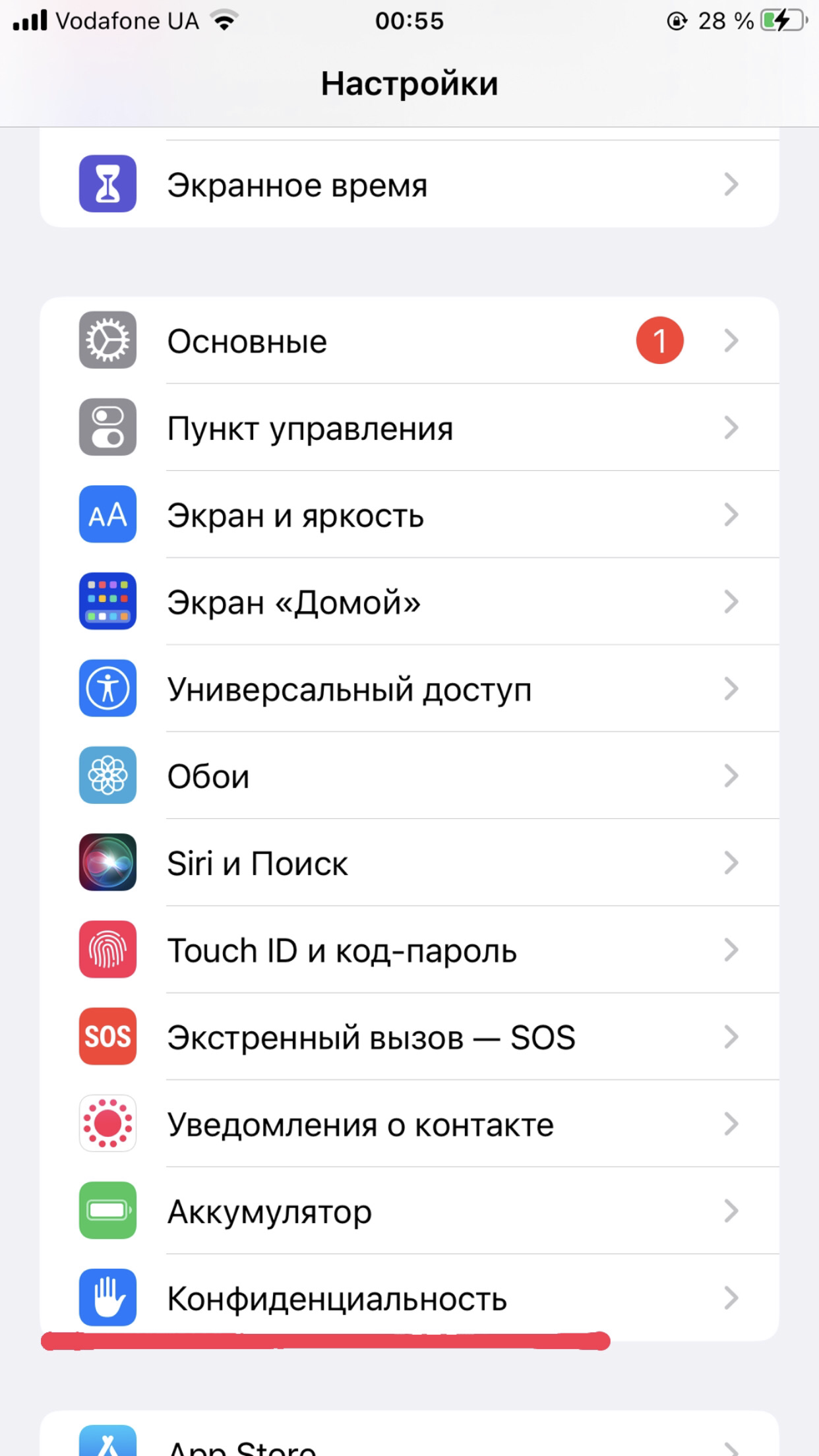Expand the Обои row via its chevron
Screen dimensions: 819x1456
click(731, 775)
